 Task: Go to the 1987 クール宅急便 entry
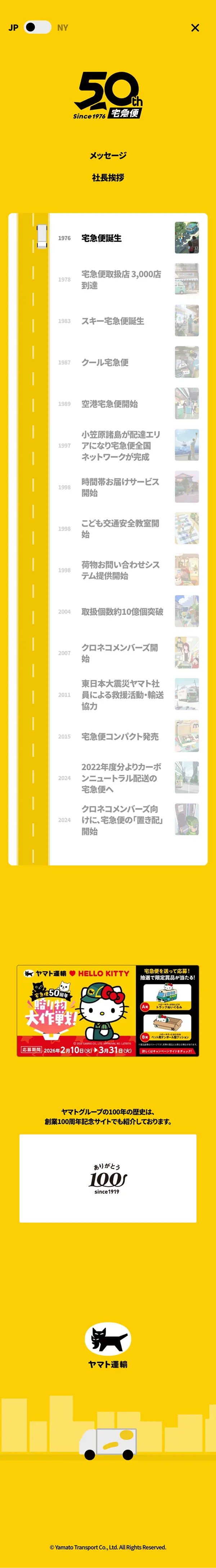[122, 362]
